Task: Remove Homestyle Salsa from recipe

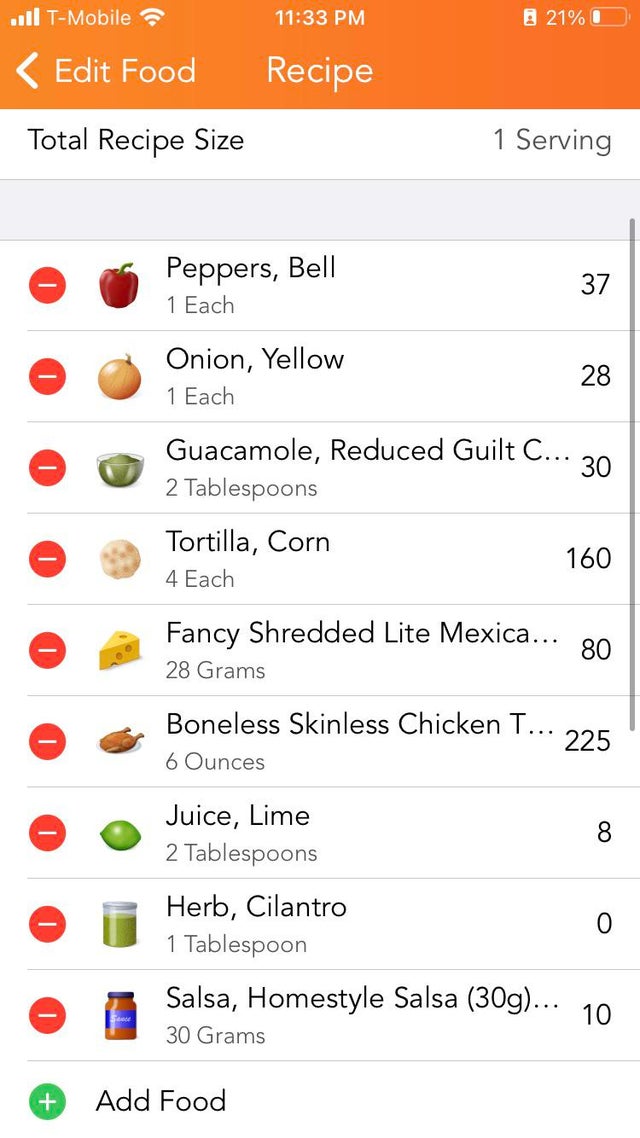Action: tap(47, 1015)
